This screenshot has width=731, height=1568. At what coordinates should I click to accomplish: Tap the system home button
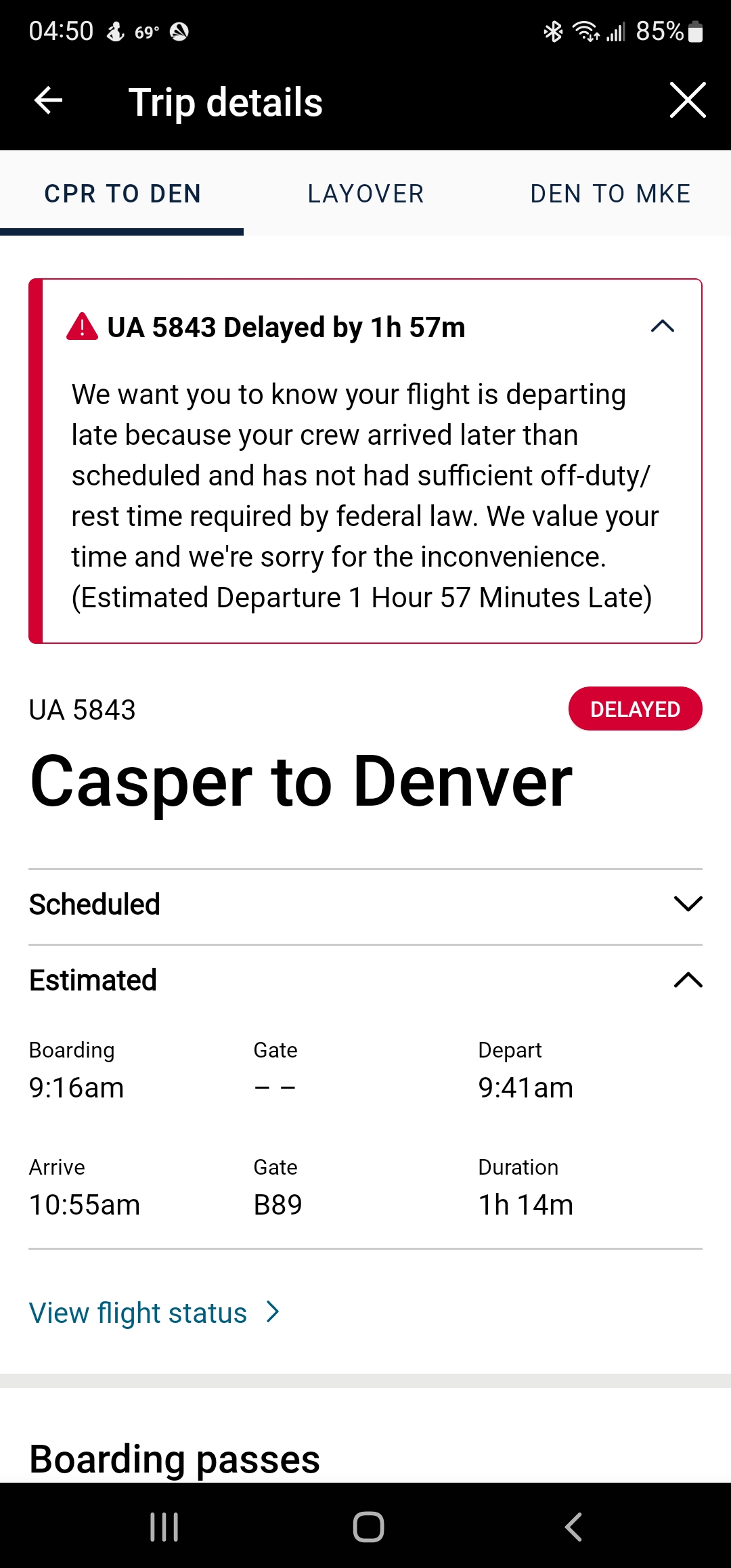coord(368,1527)
